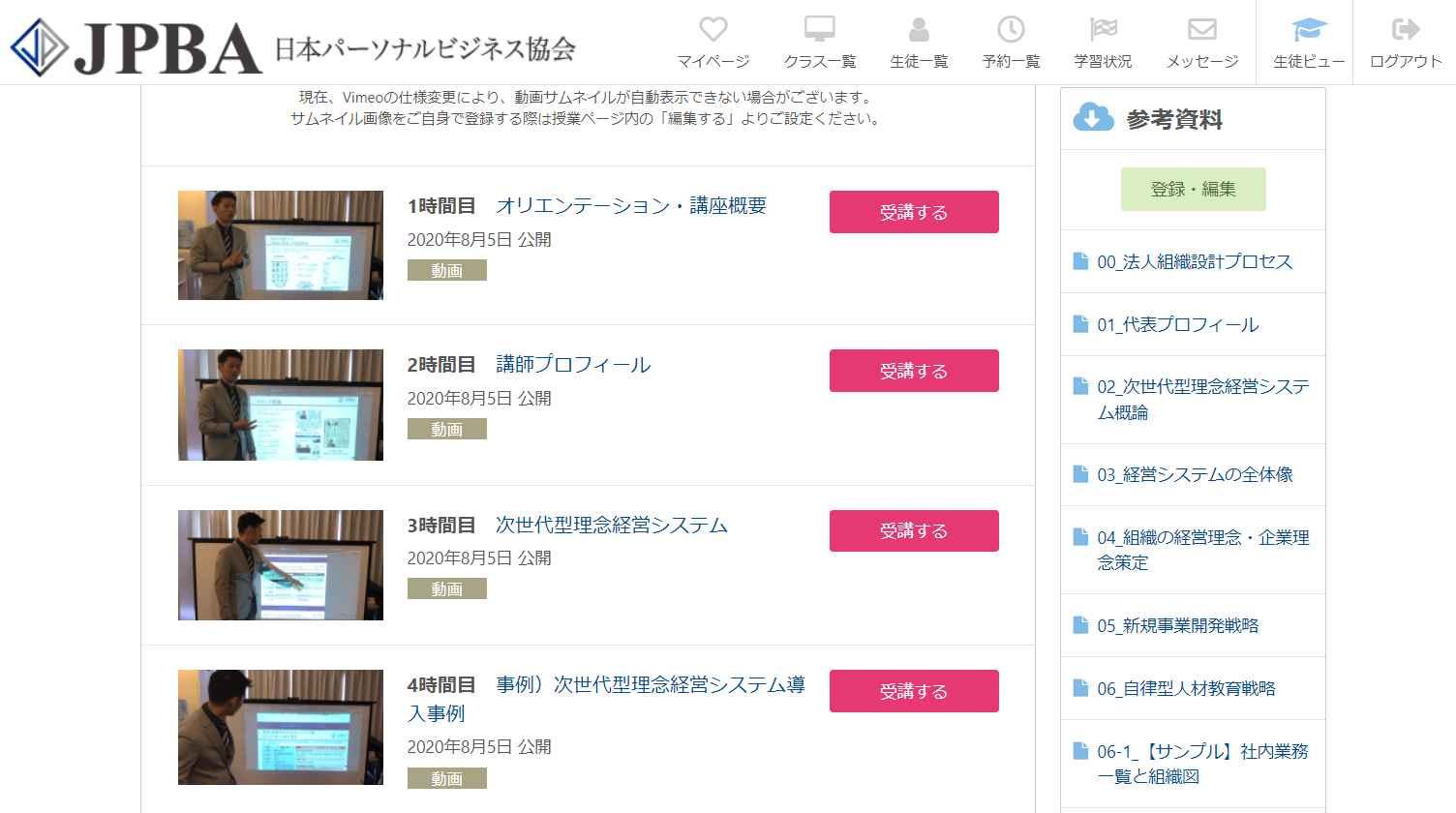Open 生徒一覧 list

[x=919, y=44]
